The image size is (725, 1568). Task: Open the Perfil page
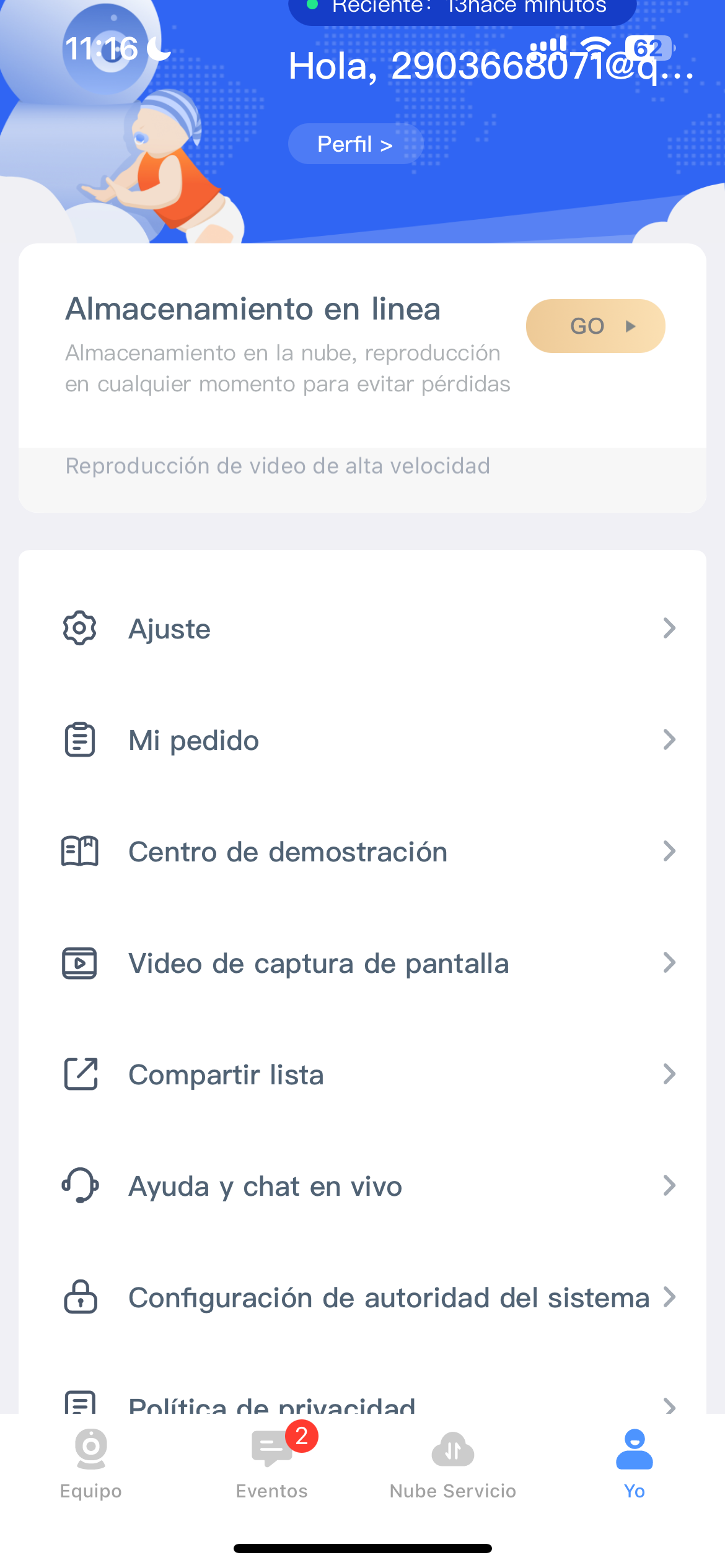pos(355,144)
